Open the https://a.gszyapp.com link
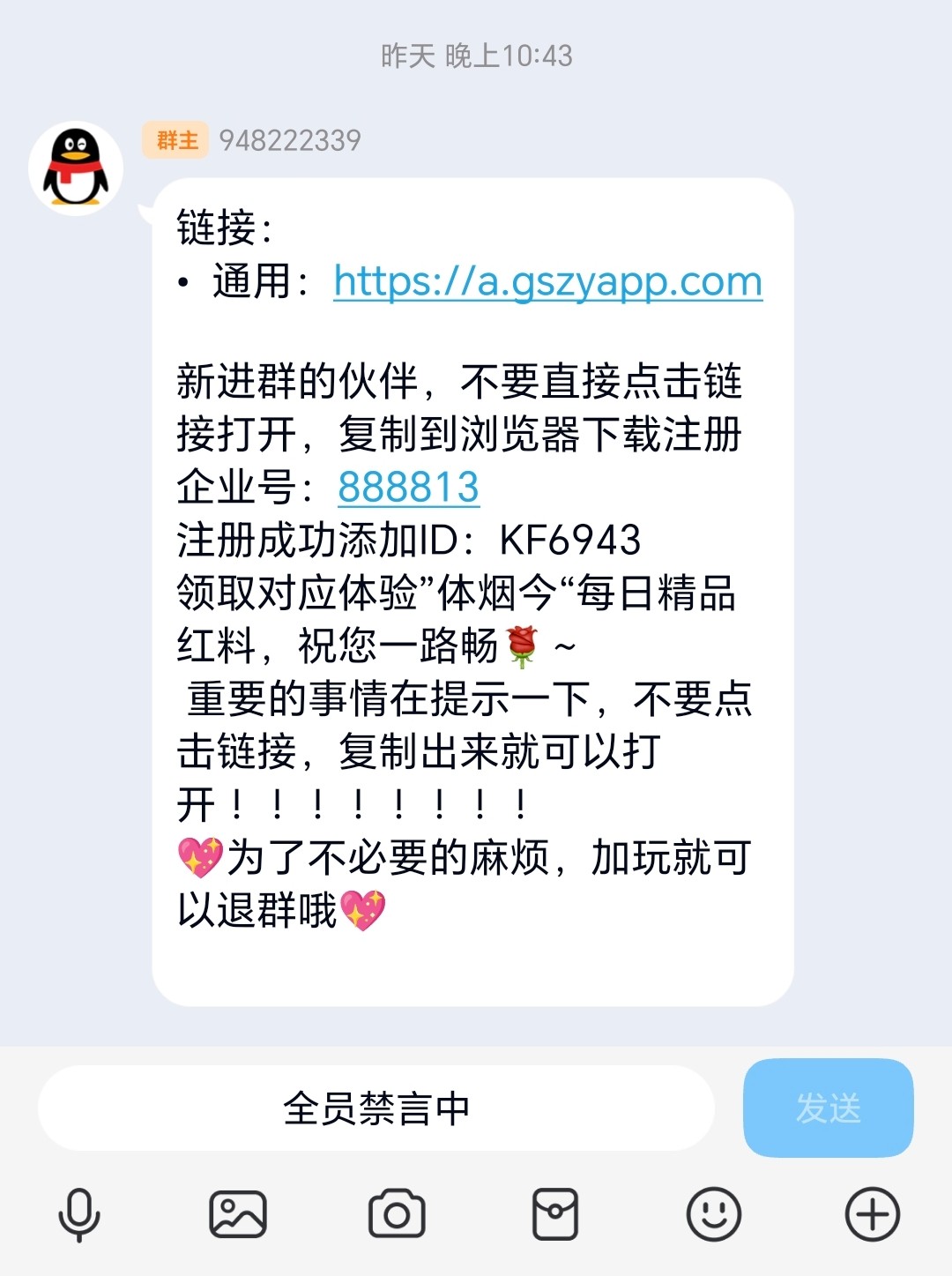 [x=547, y=282]
